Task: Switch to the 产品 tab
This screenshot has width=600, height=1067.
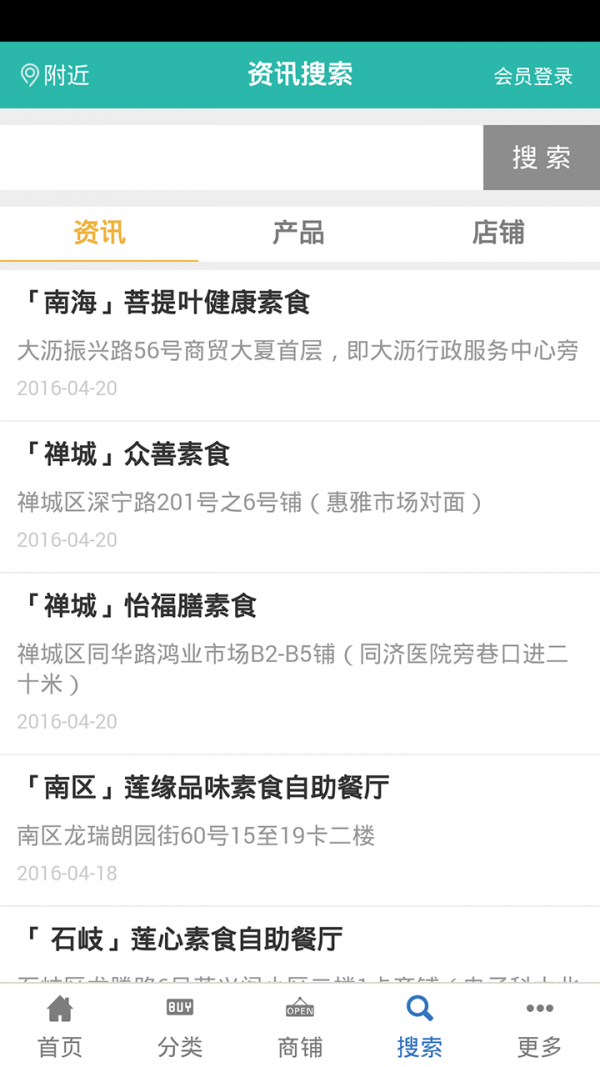Action: click(x=299, y=233)
